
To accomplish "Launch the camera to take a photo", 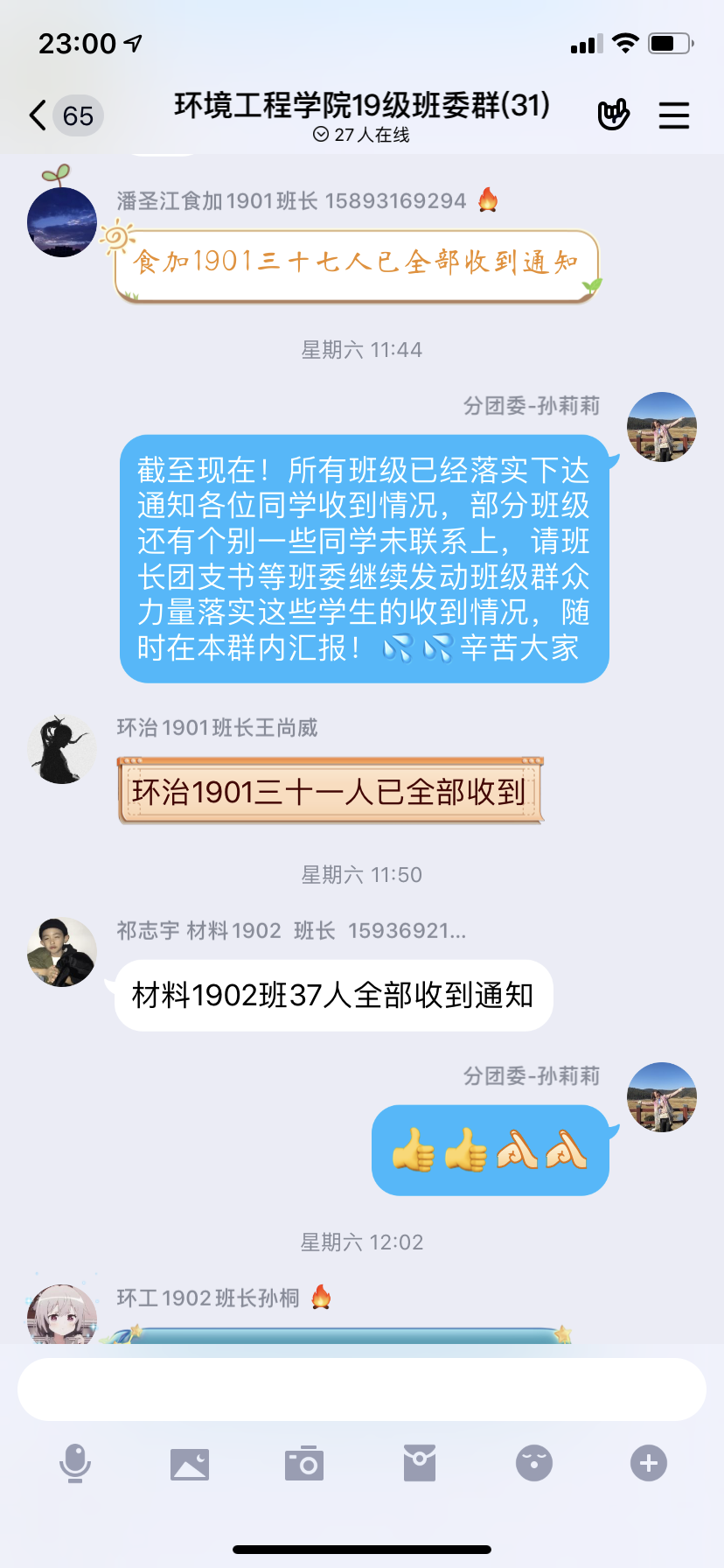I will pyautogui.click(x=304, y=1463).
